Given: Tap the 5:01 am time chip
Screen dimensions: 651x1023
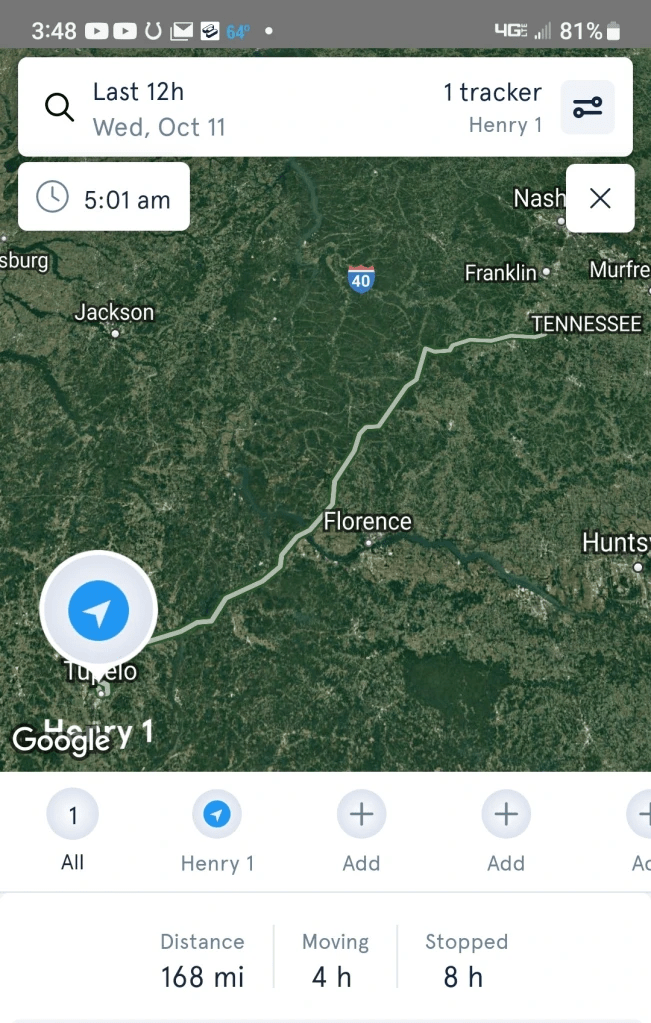Looking at the screenshot, I should [104, 198].
